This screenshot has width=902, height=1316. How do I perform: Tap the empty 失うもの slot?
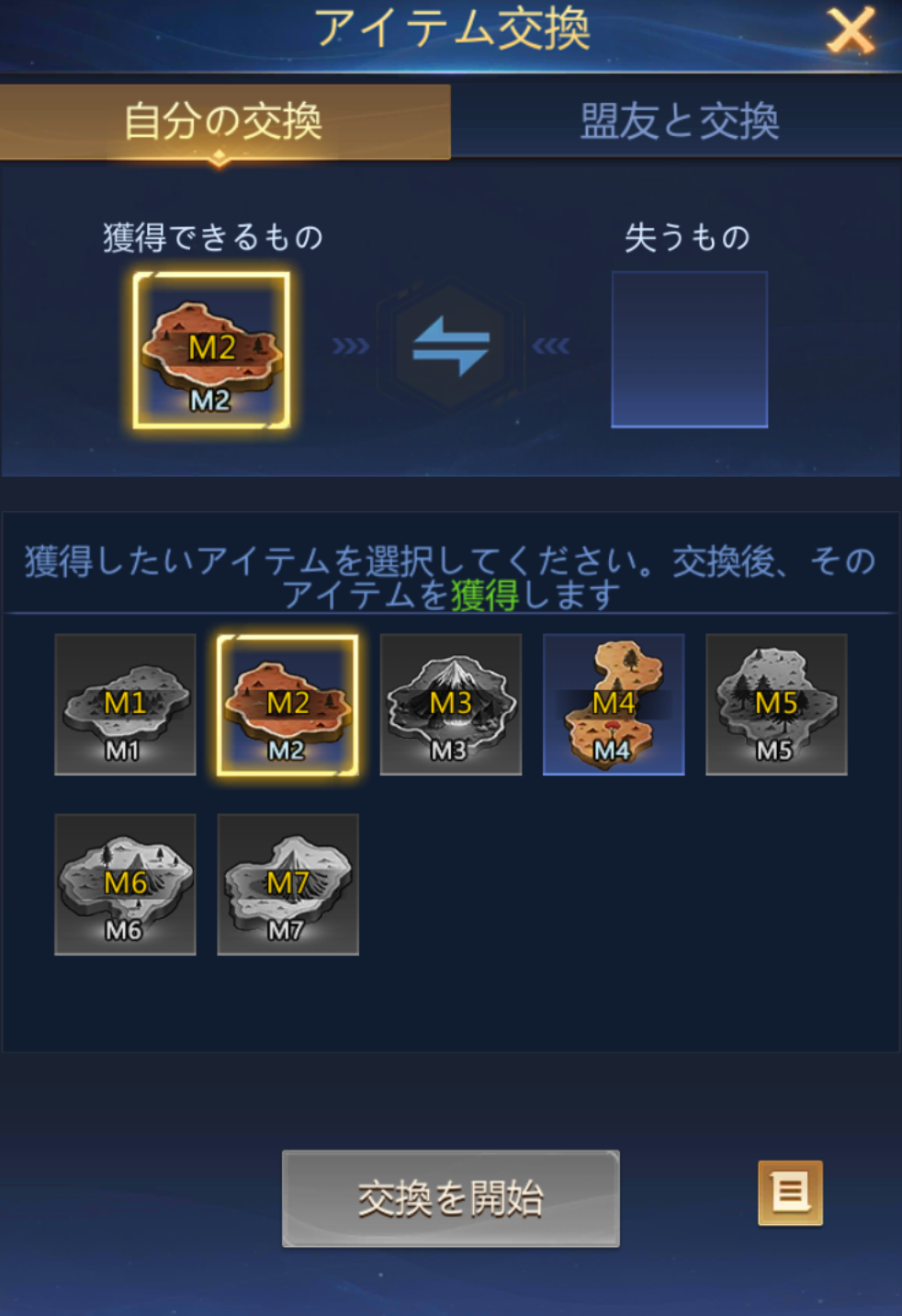pos(689,349)
